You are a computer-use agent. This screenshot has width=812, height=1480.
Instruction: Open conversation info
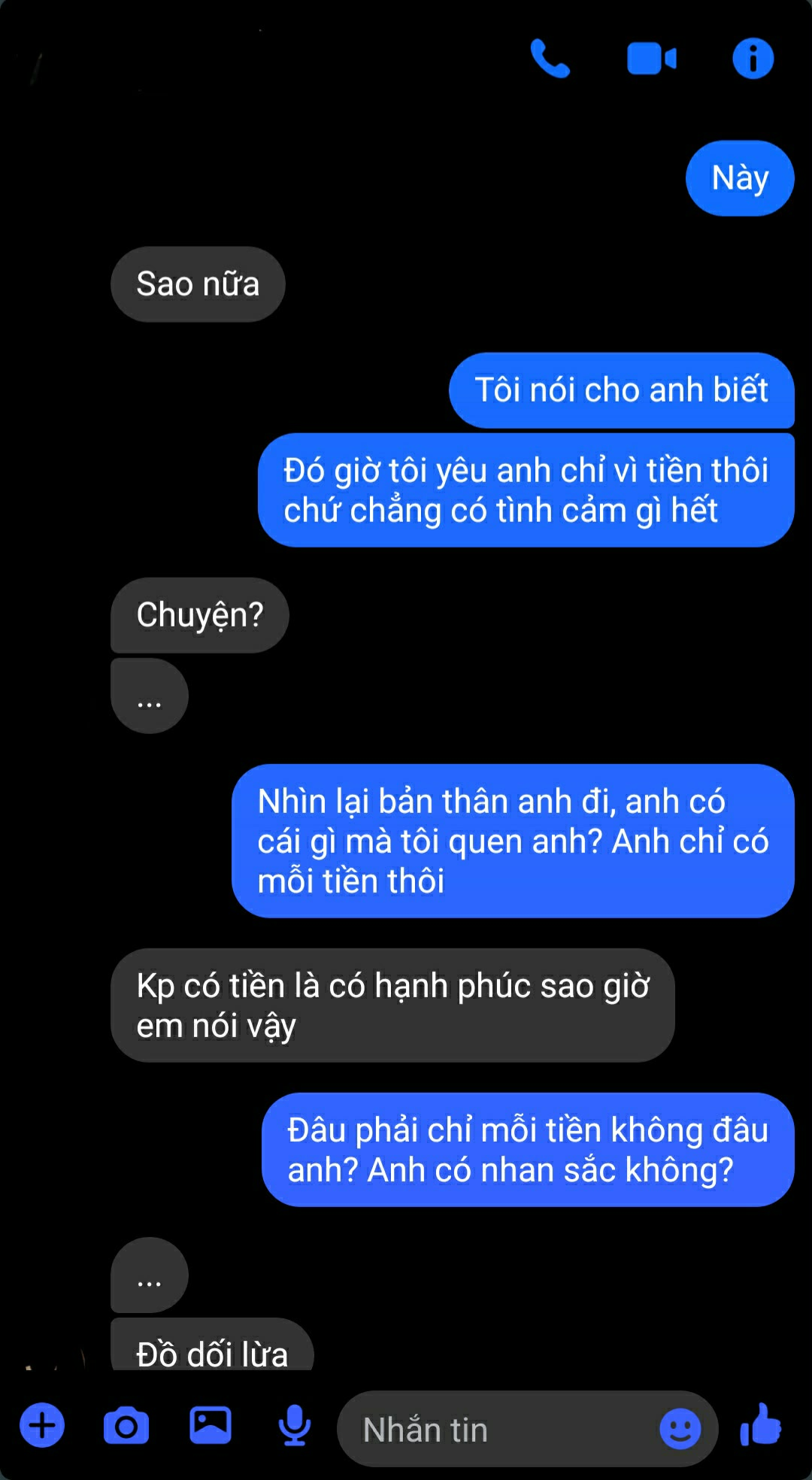753,59
